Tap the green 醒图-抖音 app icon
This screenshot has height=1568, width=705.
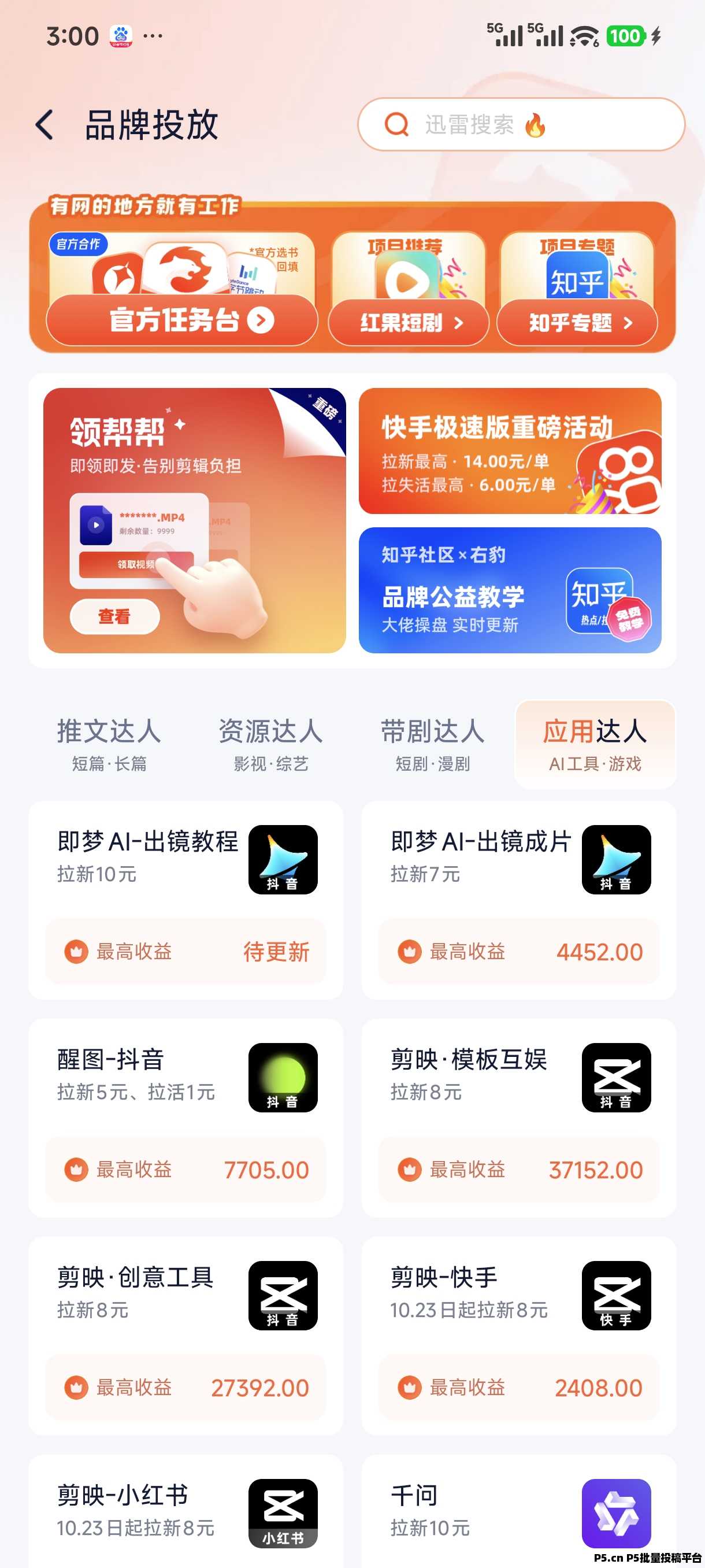pyautogui.click(x=284, y=1078)
